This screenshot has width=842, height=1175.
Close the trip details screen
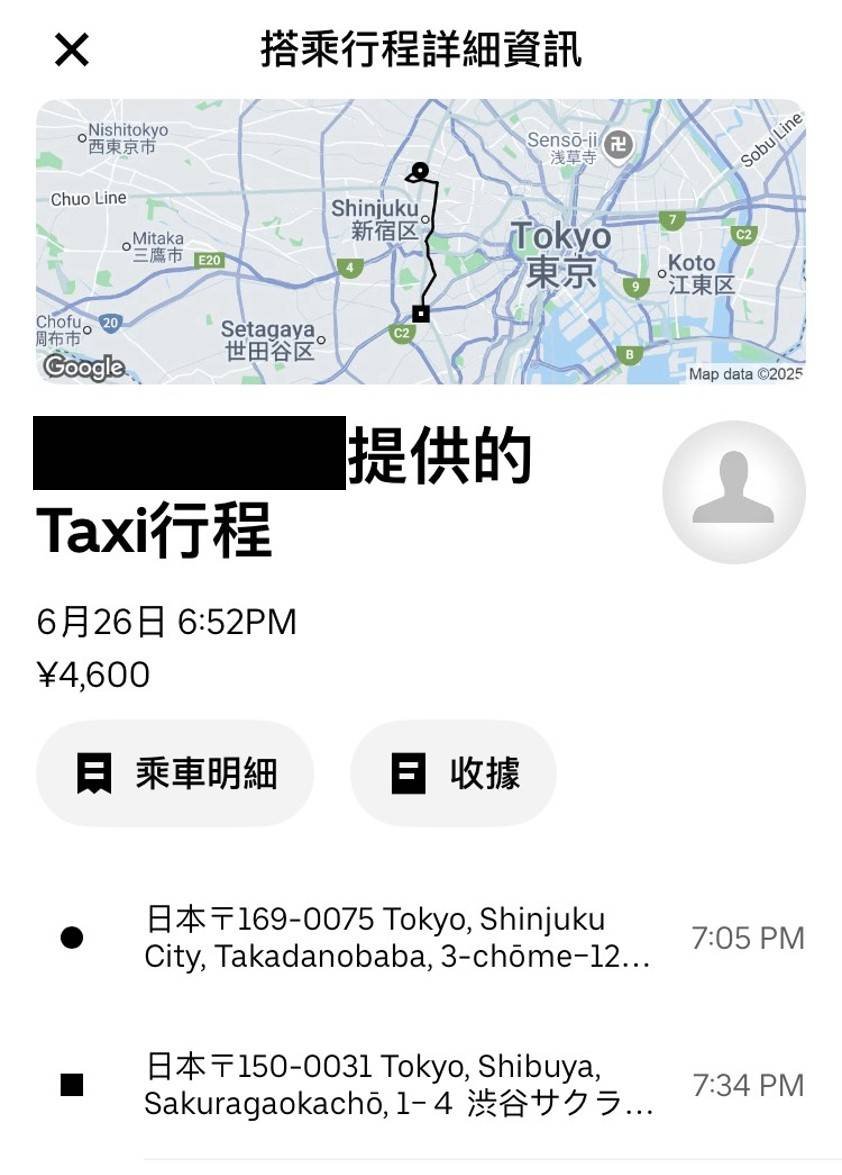pos(71,49)
